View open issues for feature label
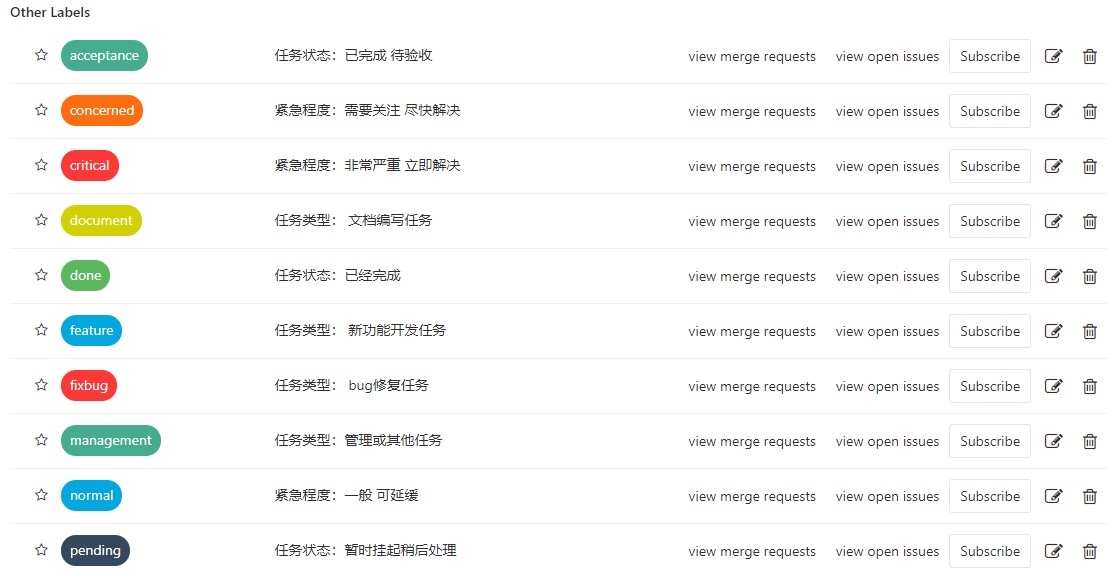The height and width of the screenshot is (575, 1113). [x=887, y=331]
